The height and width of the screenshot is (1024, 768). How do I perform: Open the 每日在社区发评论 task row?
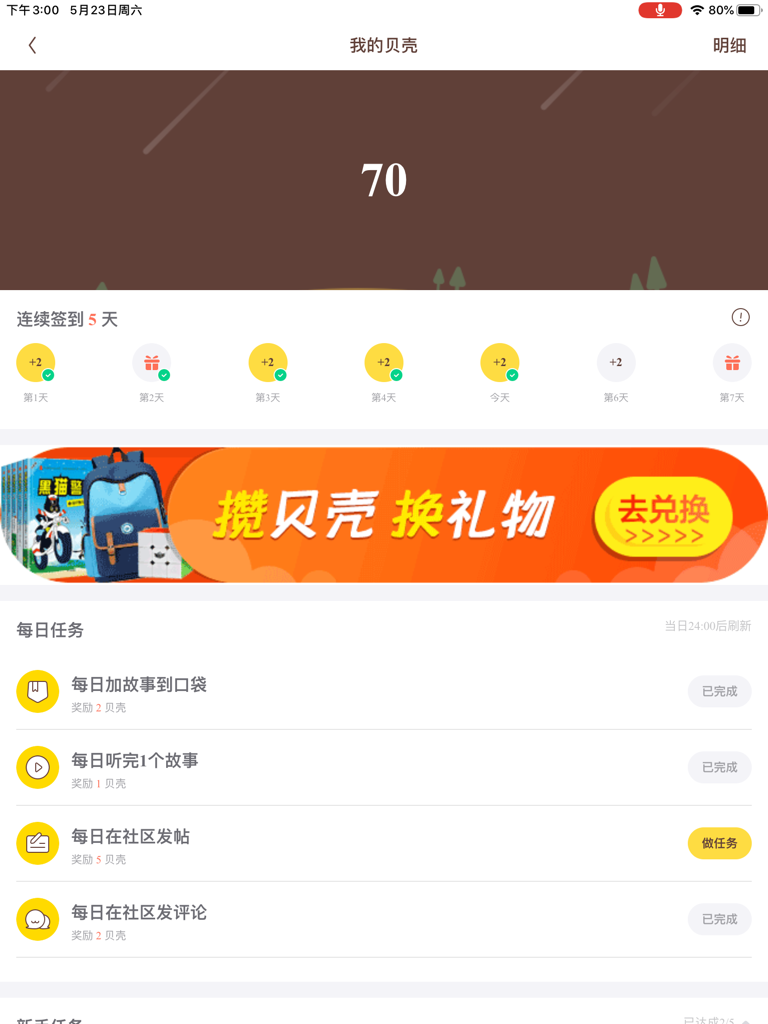tap(300, 920)
